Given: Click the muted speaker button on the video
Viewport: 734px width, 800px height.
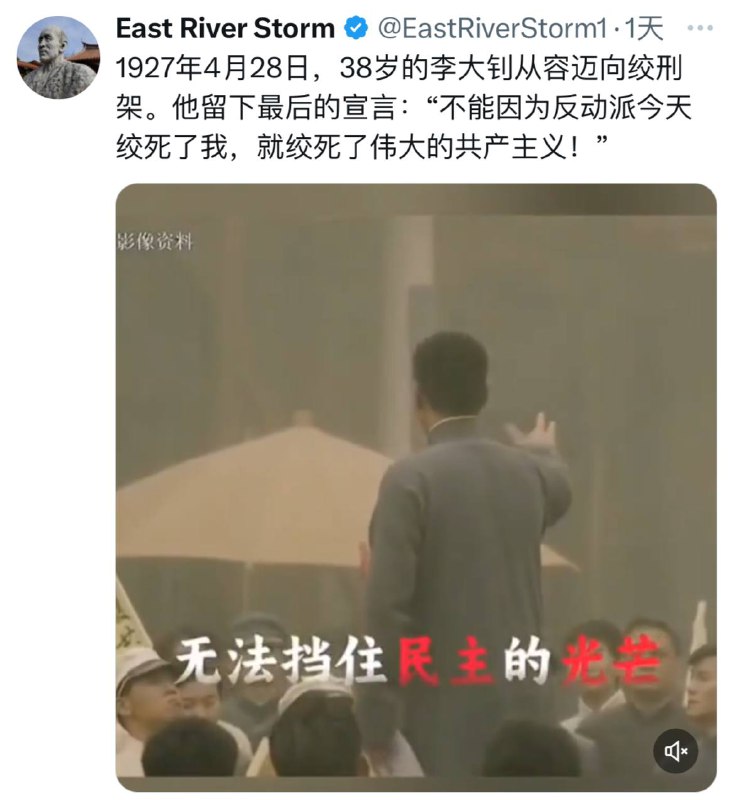Looking at the screenshot, I should [x=674, y=749].
